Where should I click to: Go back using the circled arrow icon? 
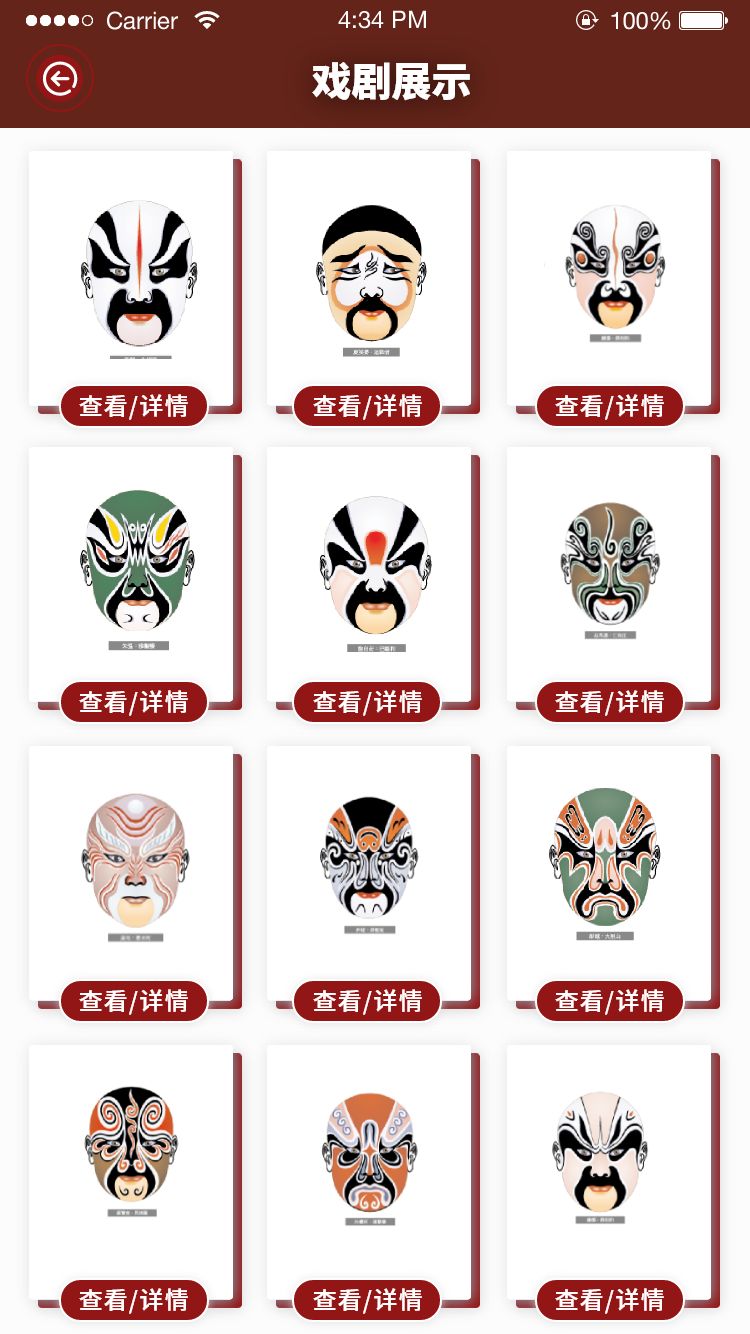pos(60,79)
